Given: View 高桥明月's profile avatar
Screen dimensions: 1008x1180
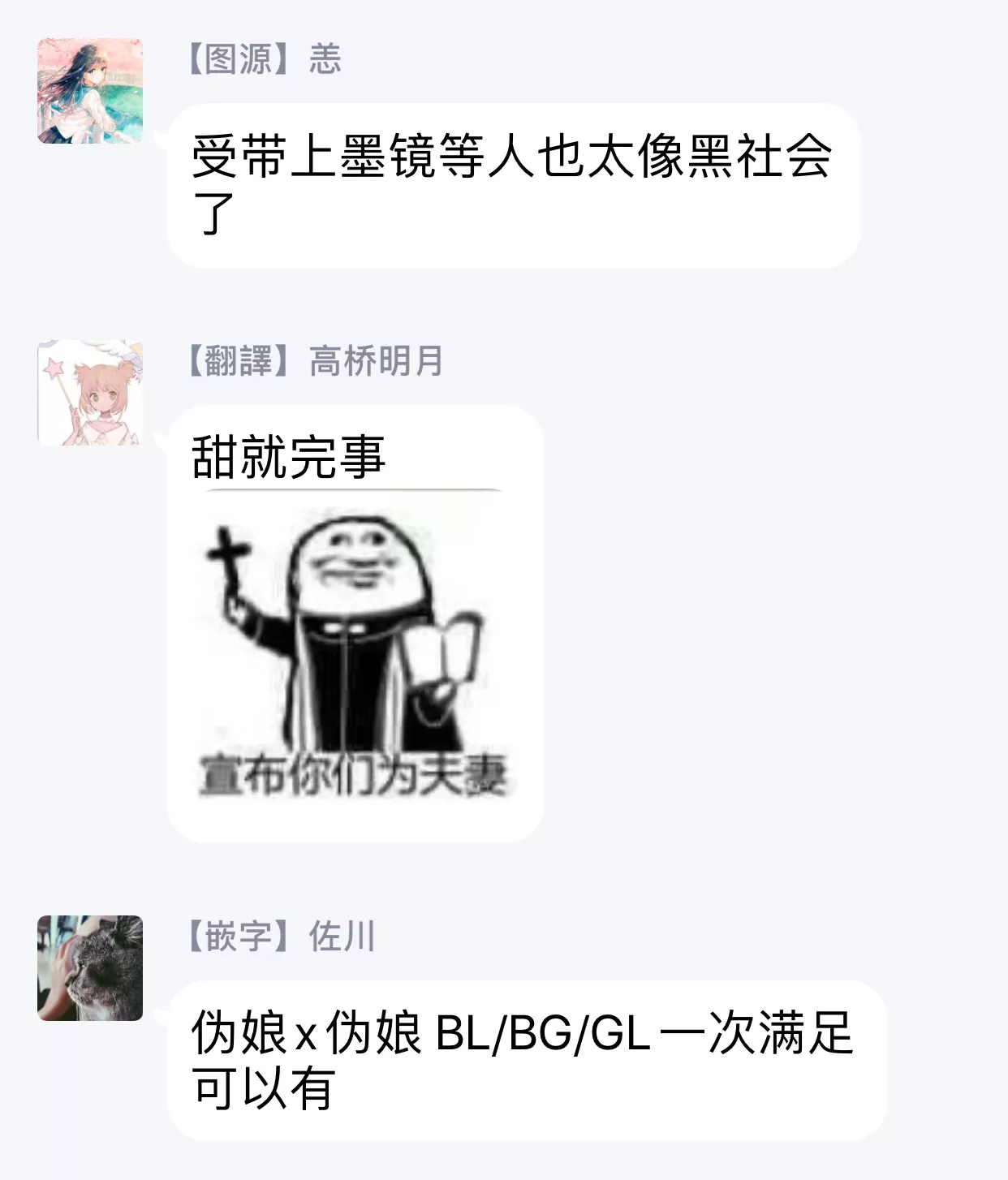Looking at the screenshot, I should click(x=90, y=393).
